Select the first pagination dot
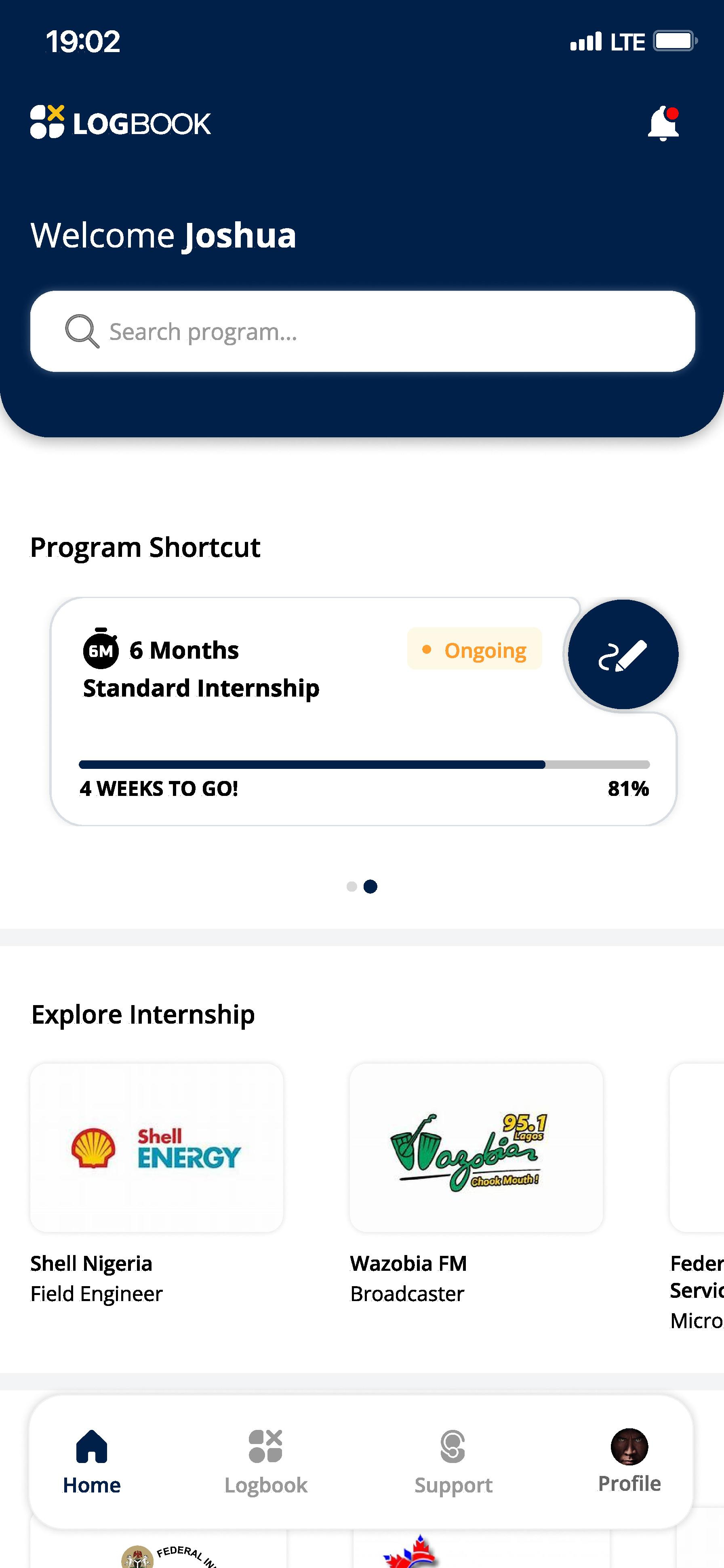The image size is (724, 1568). pos(351,886)
